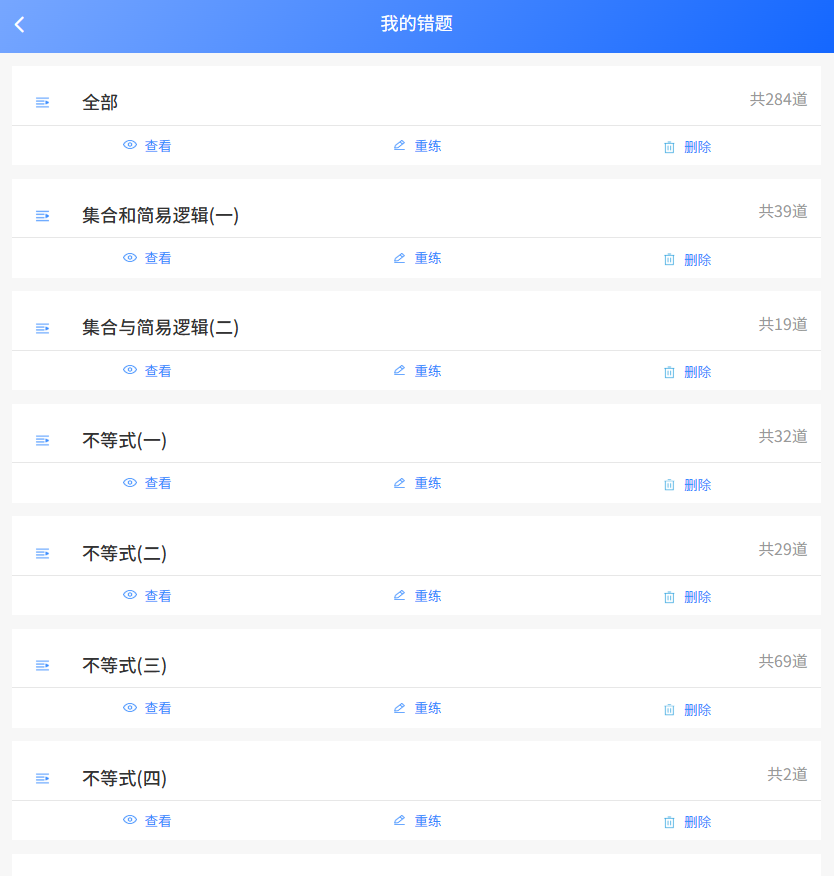Click the blue list icon left of 全部
The height and width of the screenshot is (876, 834).
pyautogui.click(x=41, y=102)
